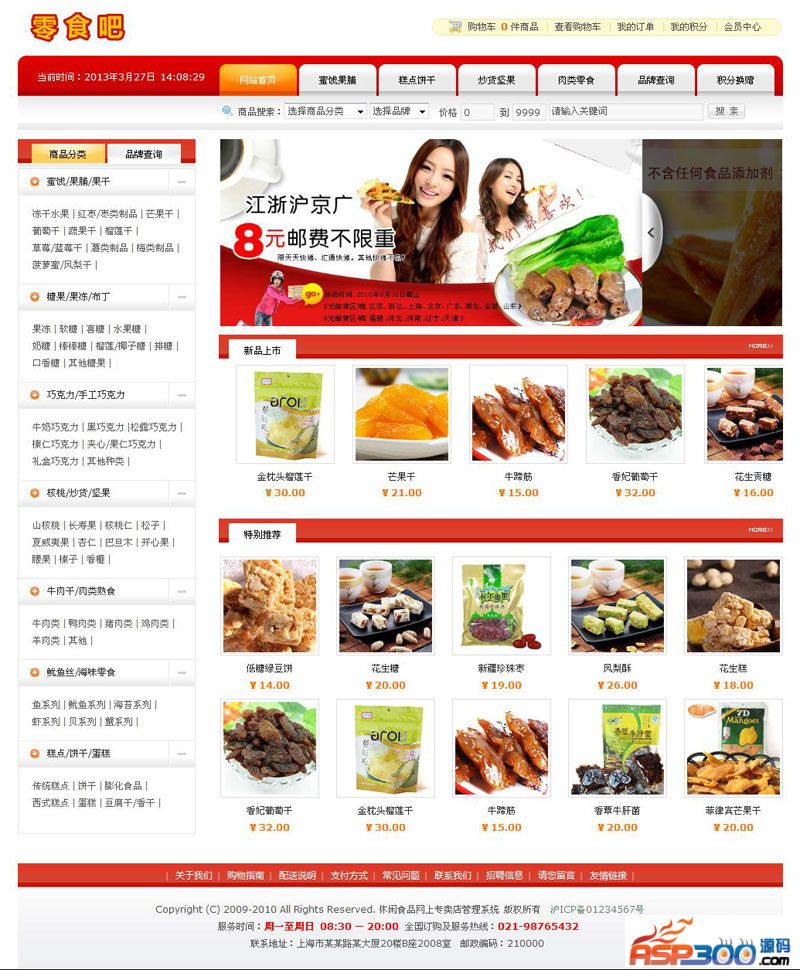This screenshot has width=800, height=970.
Task: Open 会员中心
Action: pyautogui.click(x=742, y=27)
